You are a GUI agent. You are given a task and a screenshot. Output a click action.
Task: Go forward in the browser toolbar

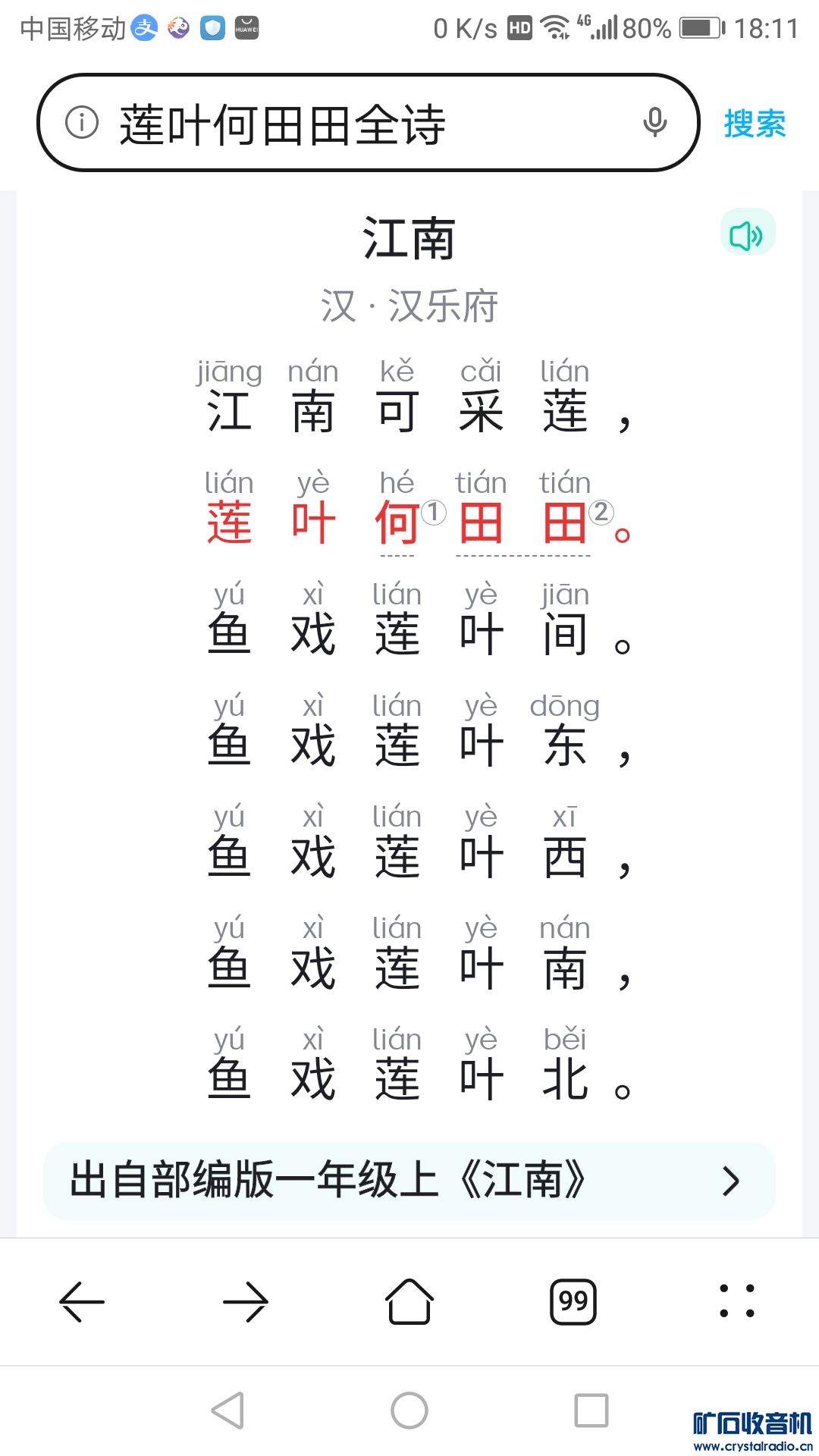pos(246,1302)
